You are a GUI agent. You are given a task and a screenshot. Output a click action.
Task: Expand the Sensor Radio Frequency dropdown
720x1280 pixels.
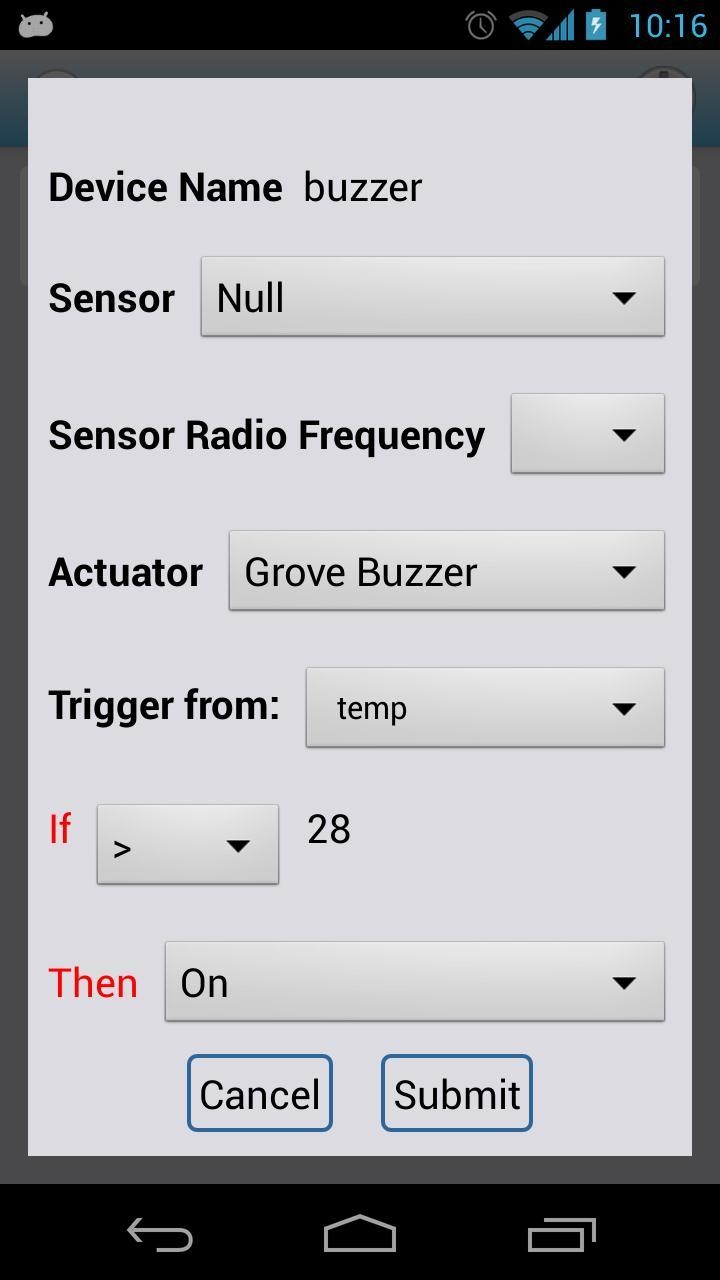(587, 434)
